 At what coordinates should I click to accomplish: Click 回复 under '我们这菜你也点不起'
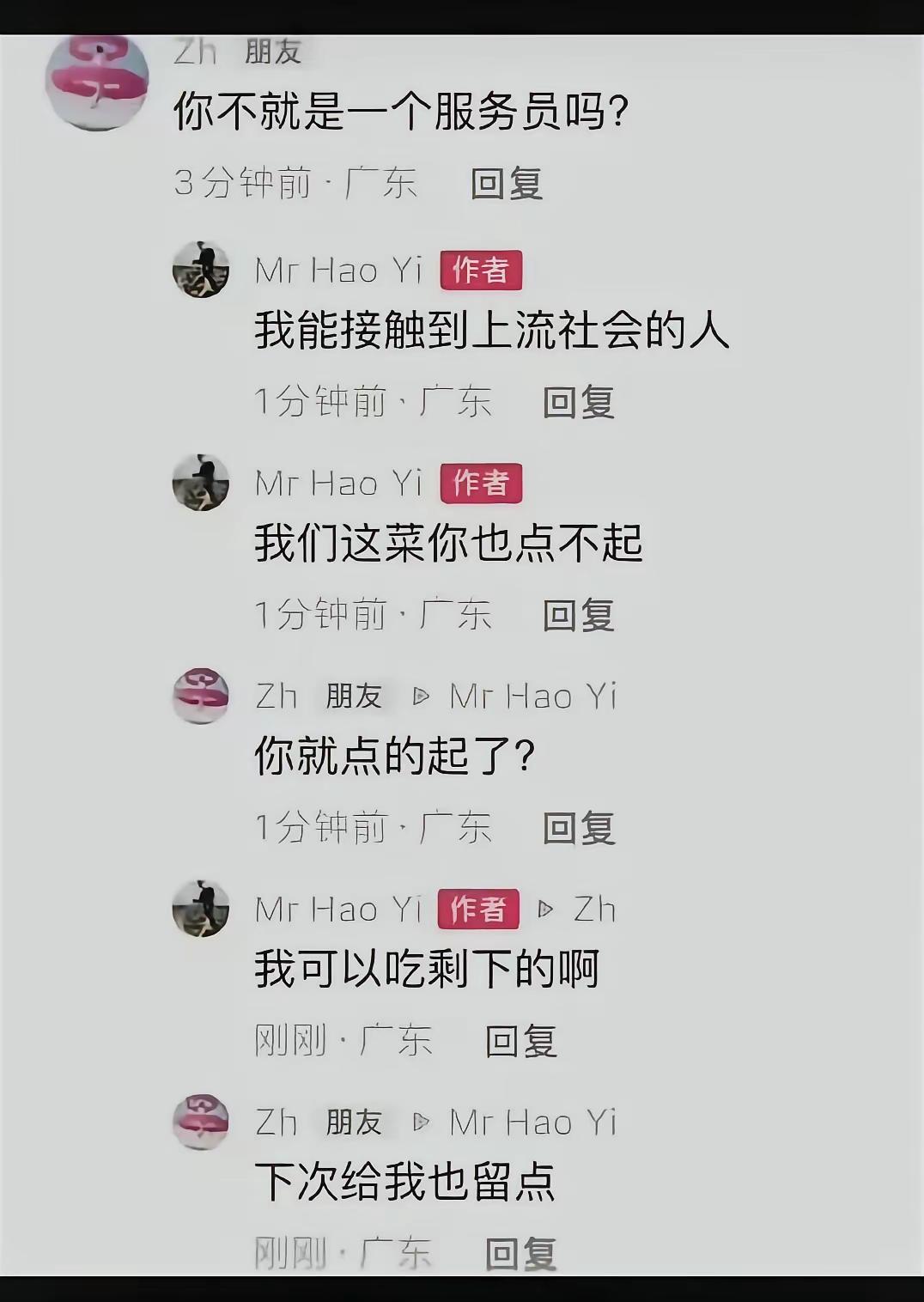[577, 613]
